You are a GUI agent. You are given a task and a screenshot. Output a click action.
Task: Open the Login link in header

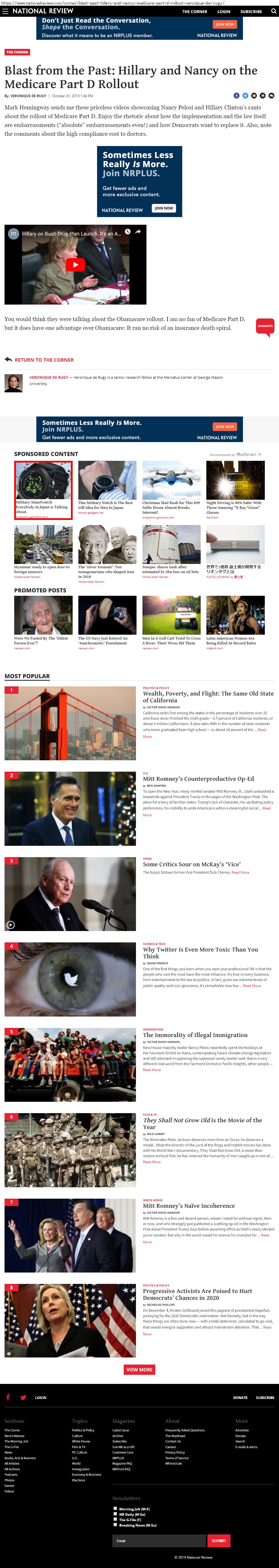pyautogui.click(x=224, y=12)
